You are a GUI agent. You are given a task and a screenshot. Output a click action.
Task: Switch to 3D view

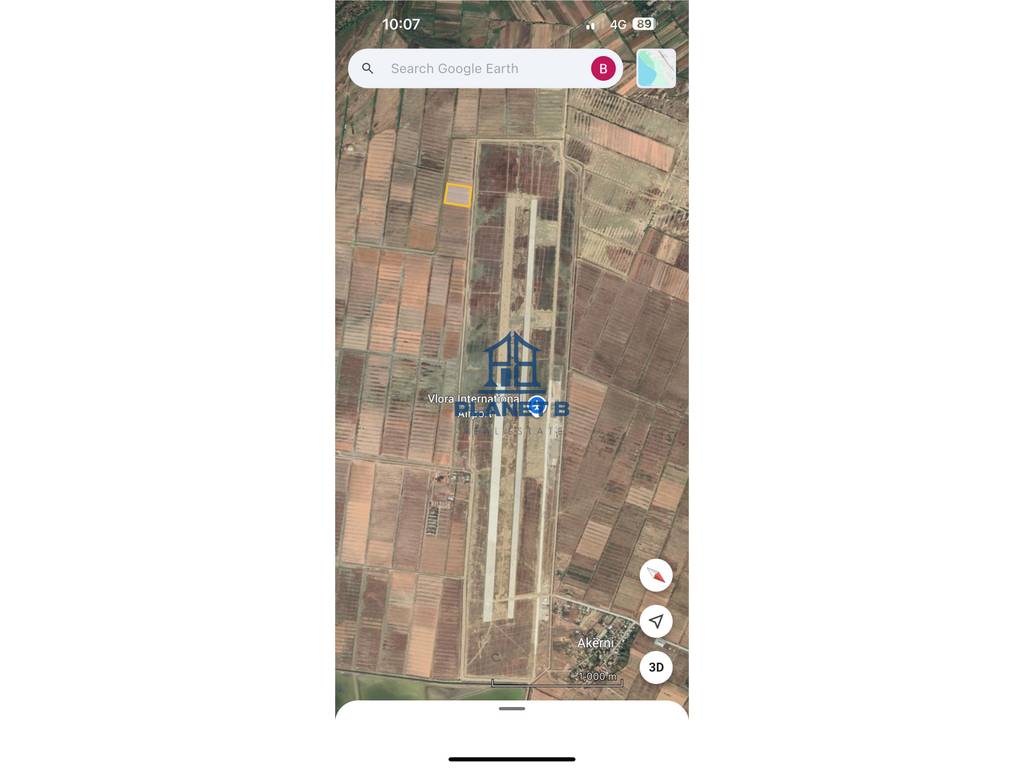click(656, 667)
